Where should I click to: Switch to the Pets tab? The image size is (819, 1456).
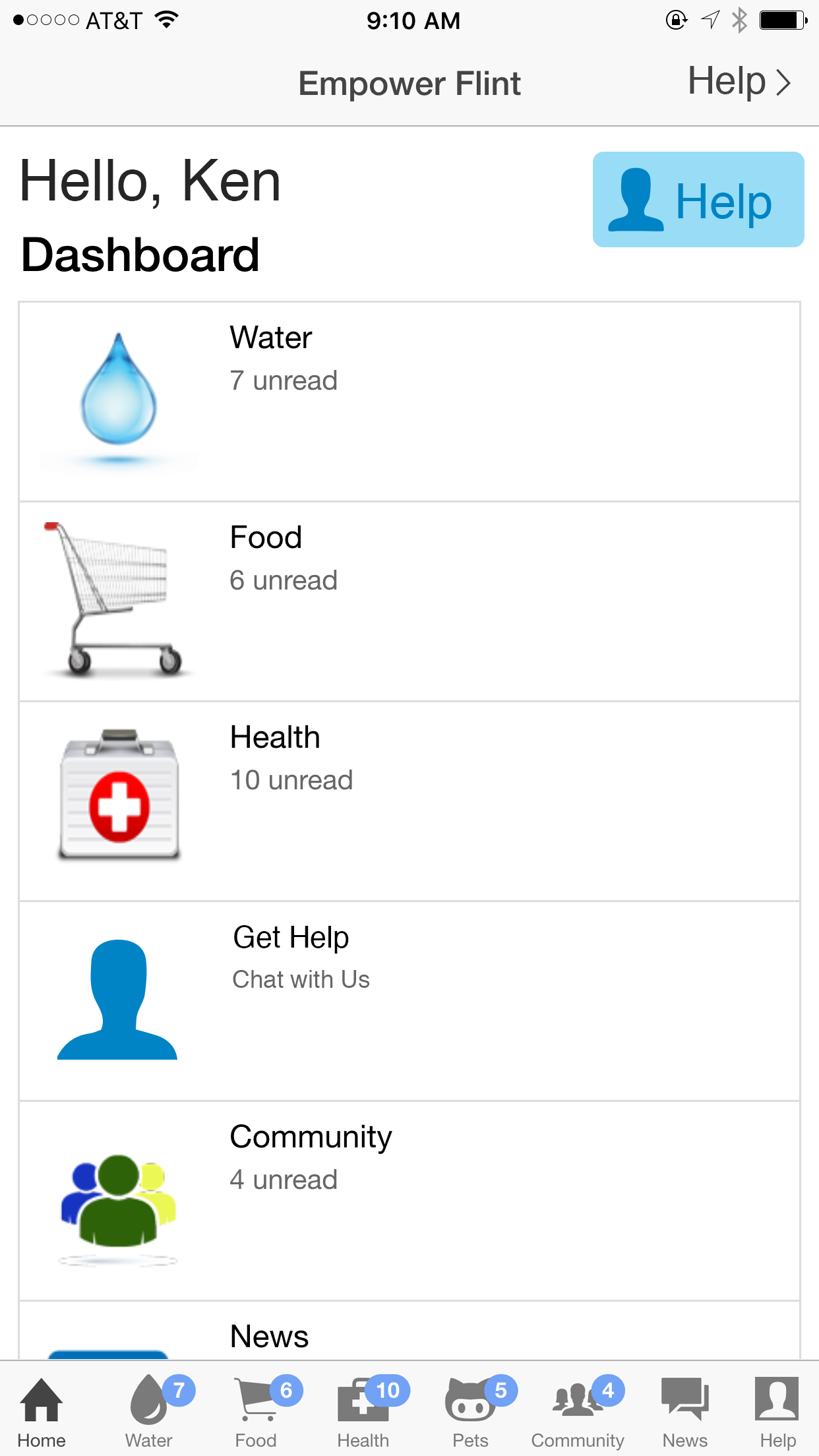point(470,1411)
